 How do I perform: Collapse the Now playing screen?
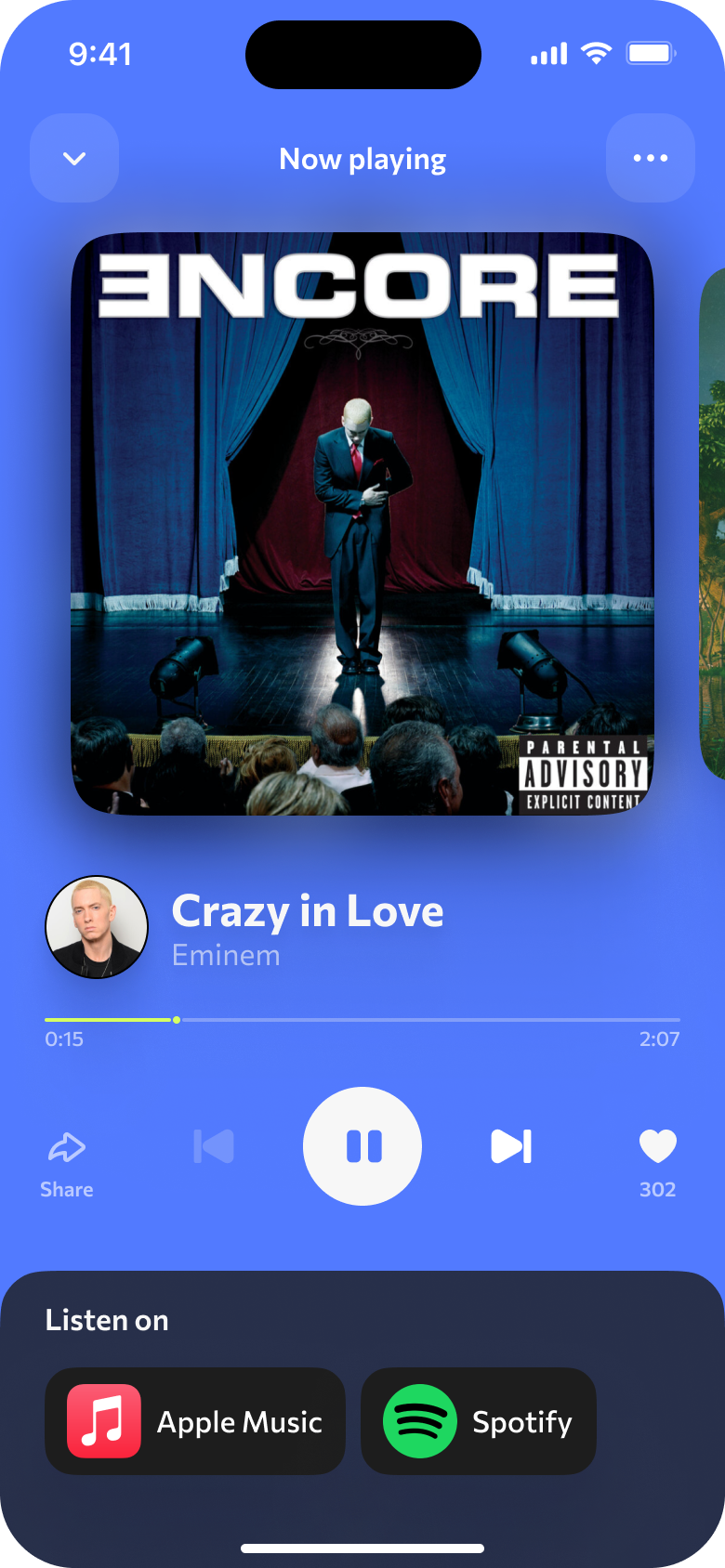(x=74, y=159)
